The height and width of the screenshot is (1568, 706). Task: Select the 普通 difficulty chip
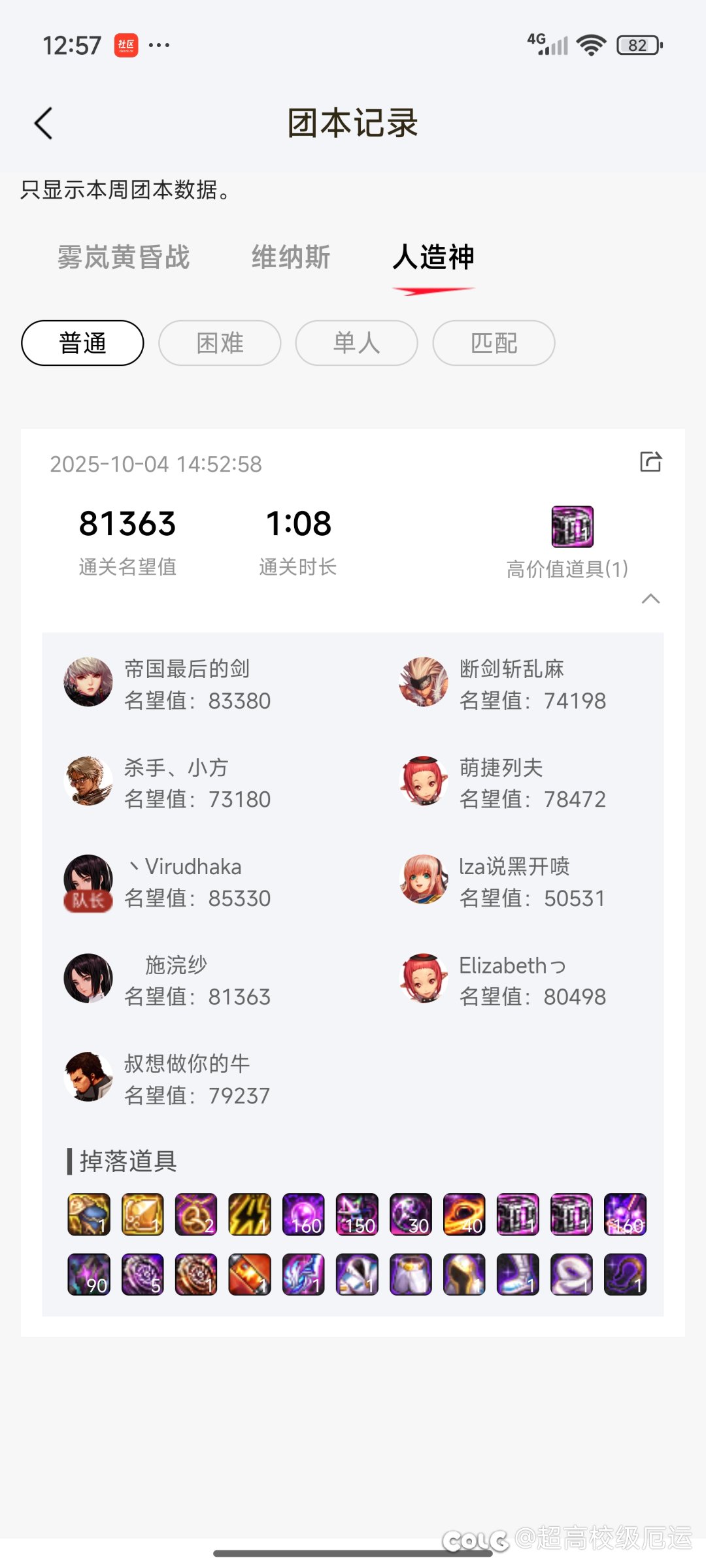[x=82, y=343]
